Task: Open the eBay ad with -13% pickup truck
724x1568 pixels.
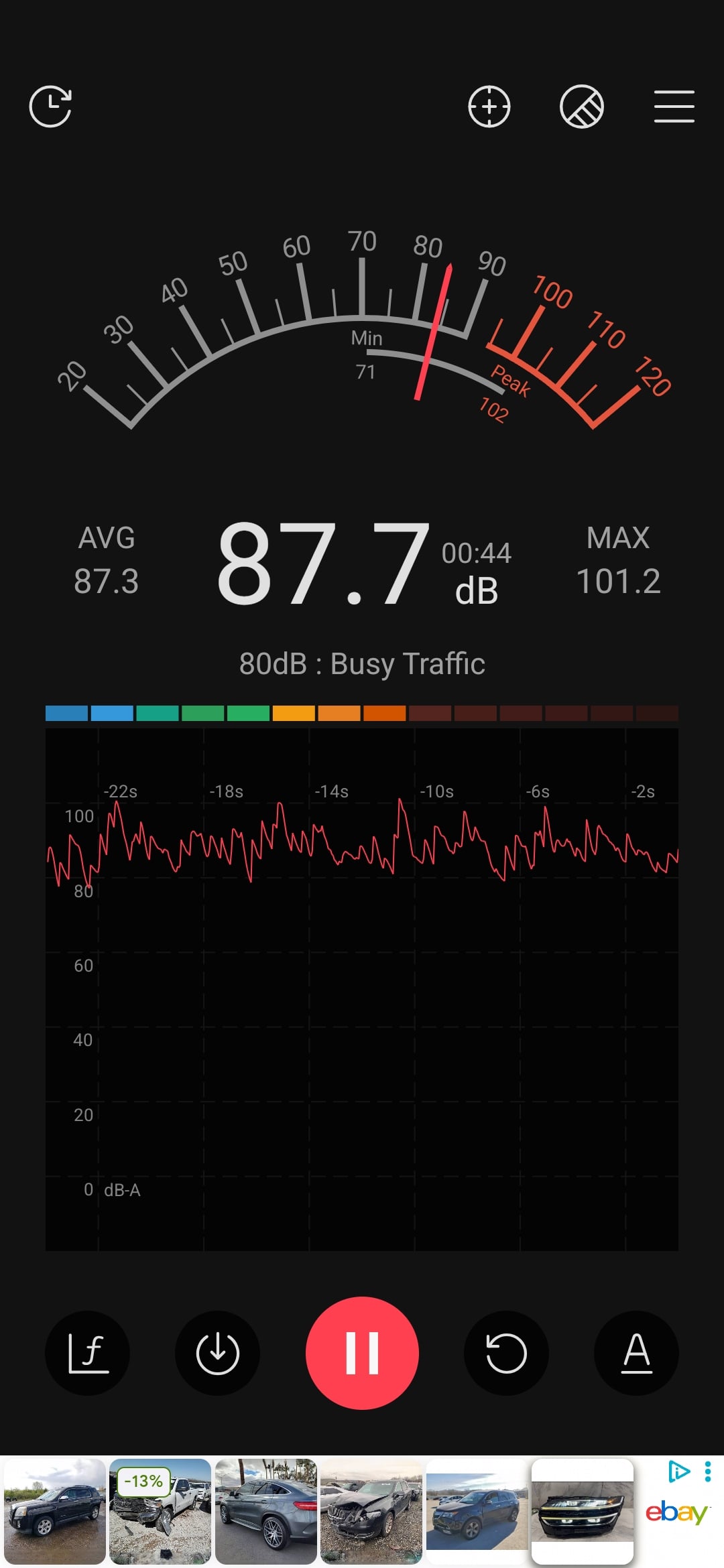Action: [x=160, y=1511]
